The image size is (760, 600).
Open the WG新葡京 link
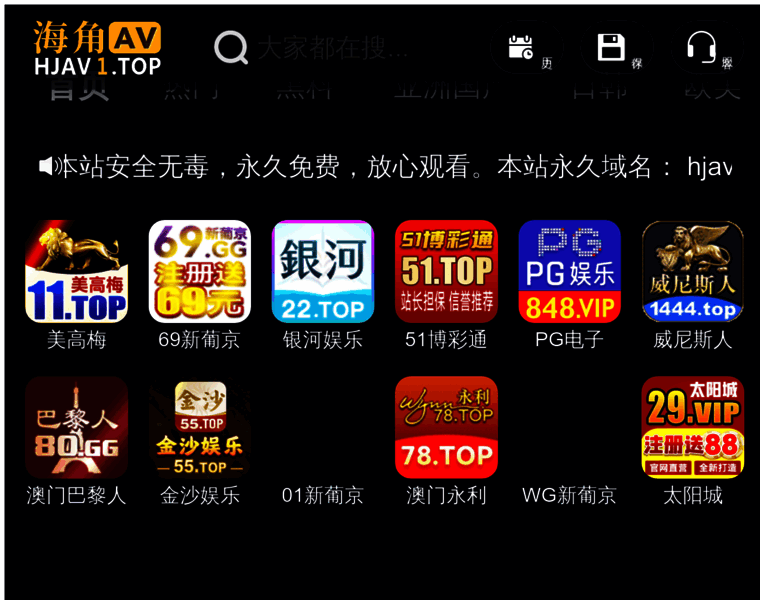(569, 495)
